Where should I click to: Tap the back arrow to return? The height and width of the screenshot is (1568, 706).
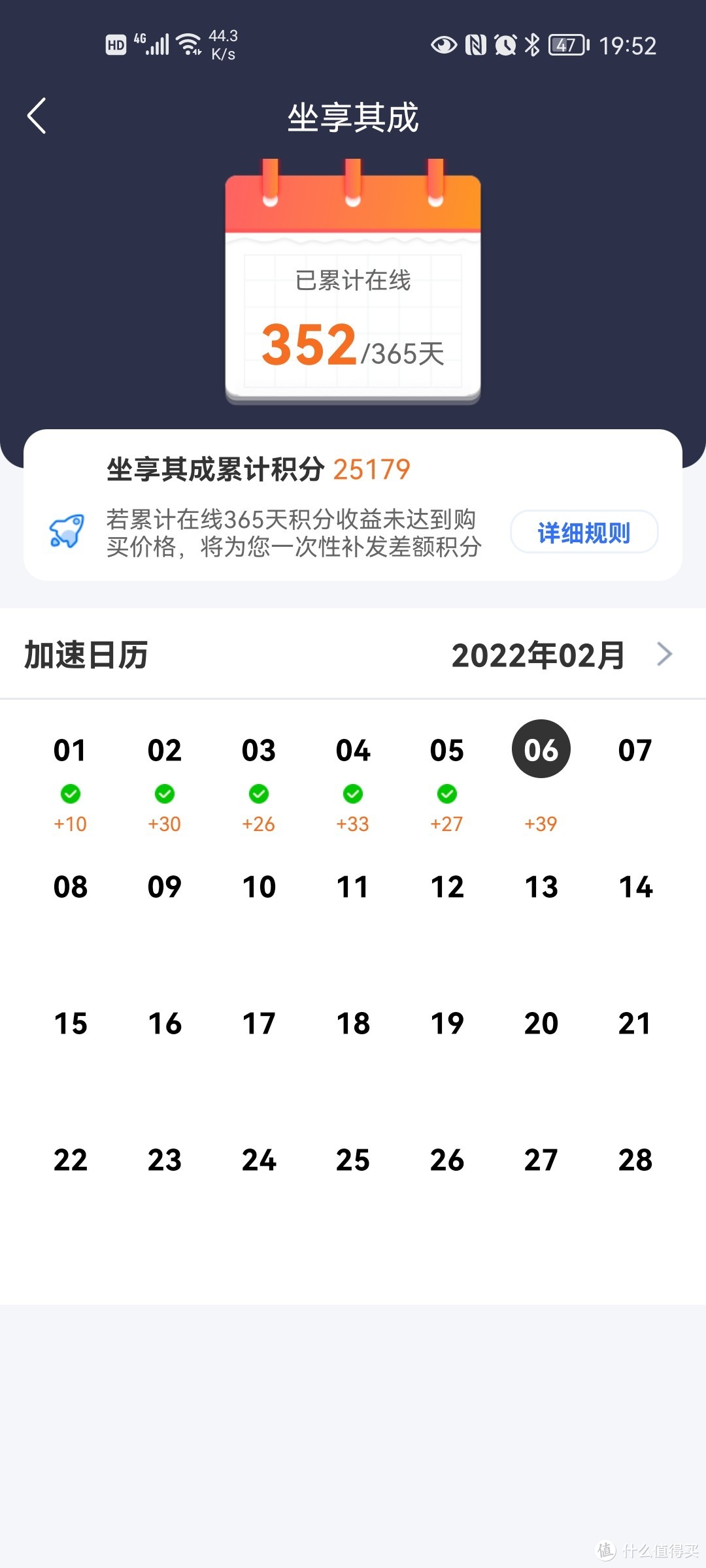click(36, 115)
